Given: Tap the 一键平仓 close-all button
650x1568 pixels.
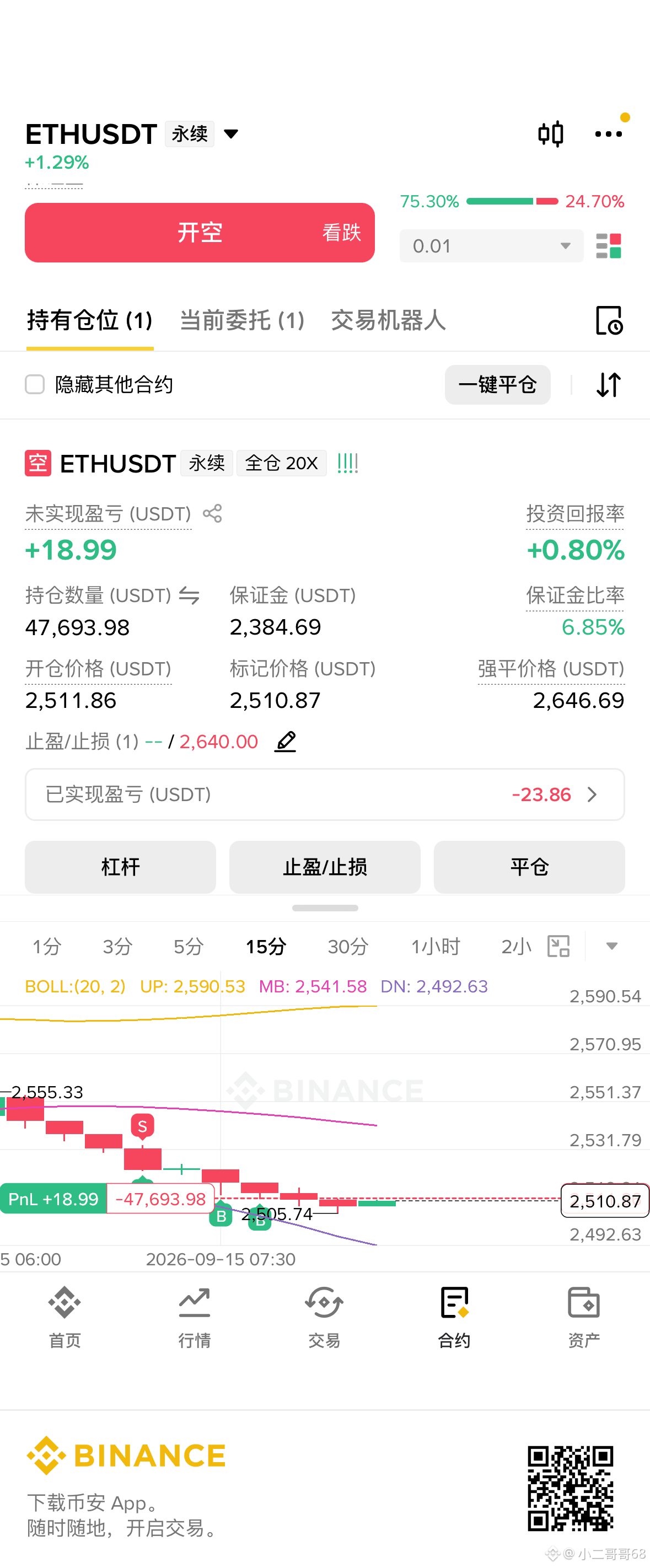Looking at the screenshot, I should [497, 385].
